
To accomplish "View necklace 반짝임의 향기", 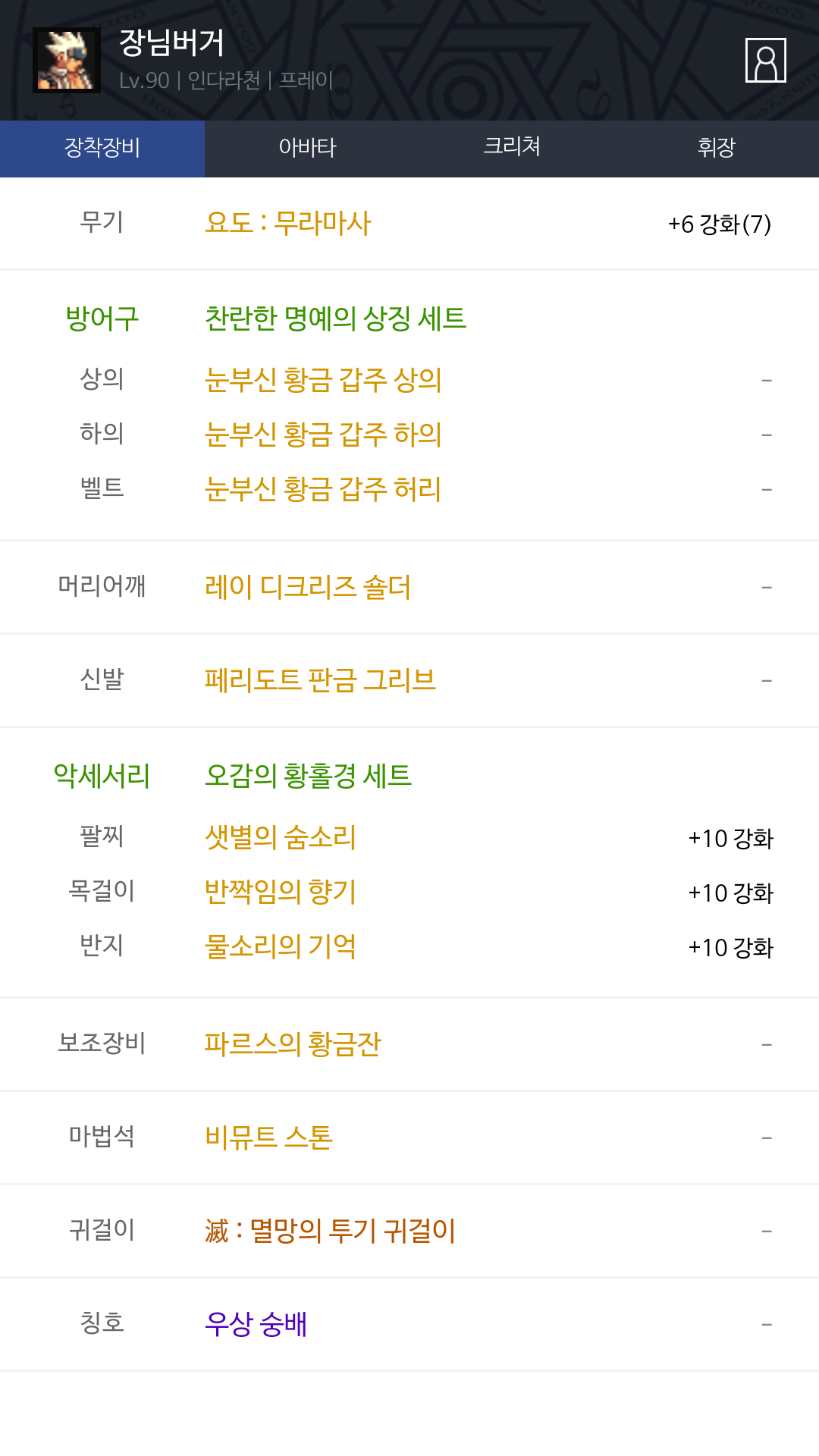I will click(x=281, y=892).
